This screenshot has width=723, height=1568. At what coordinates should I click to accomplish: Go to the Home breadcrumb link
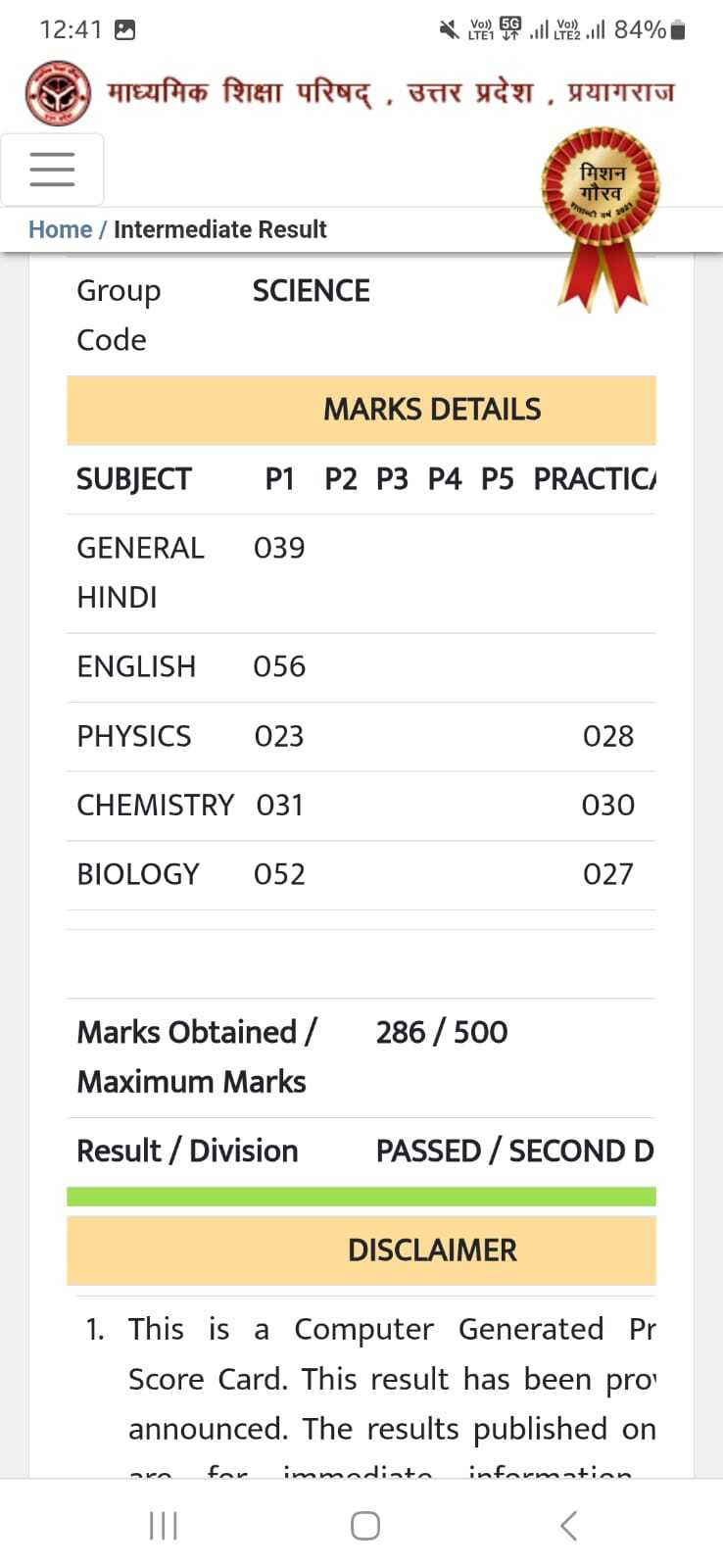tap(60, 229)
